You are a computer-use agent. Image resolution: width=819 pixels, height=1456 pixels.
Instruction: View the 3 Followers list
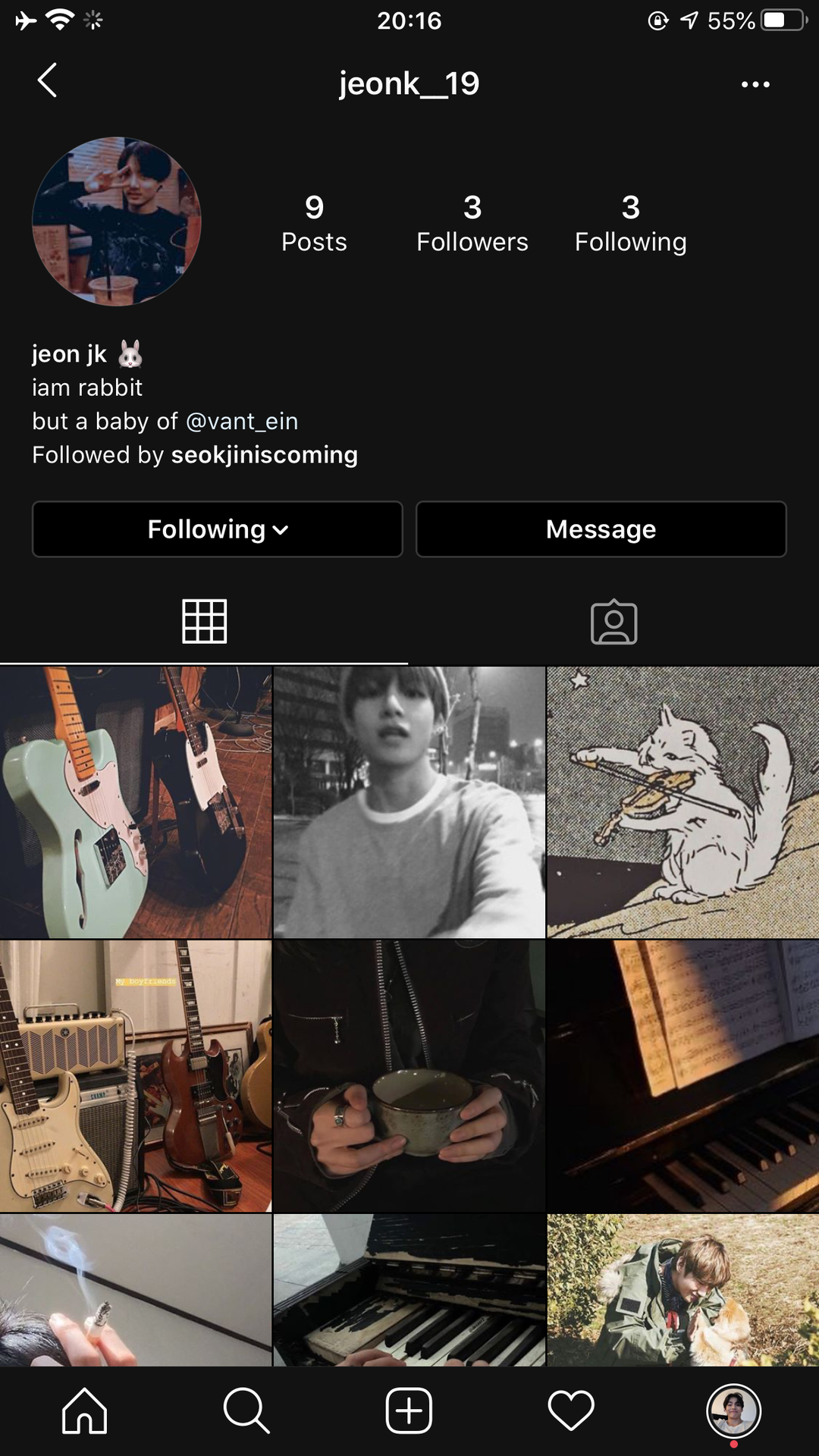[472, 224]
